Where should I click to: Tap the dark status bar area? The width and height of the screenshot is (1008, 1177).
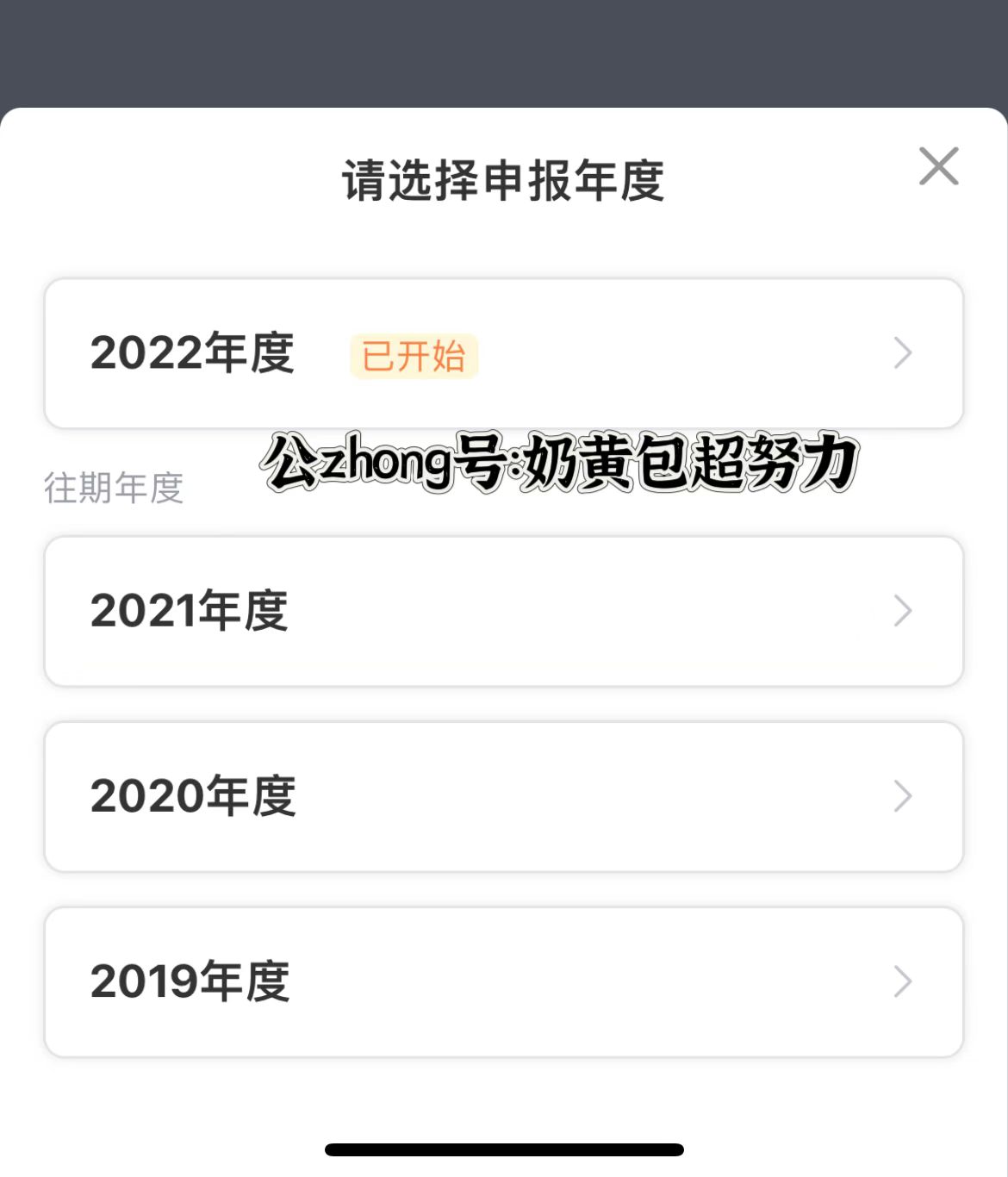coord(504,47)
